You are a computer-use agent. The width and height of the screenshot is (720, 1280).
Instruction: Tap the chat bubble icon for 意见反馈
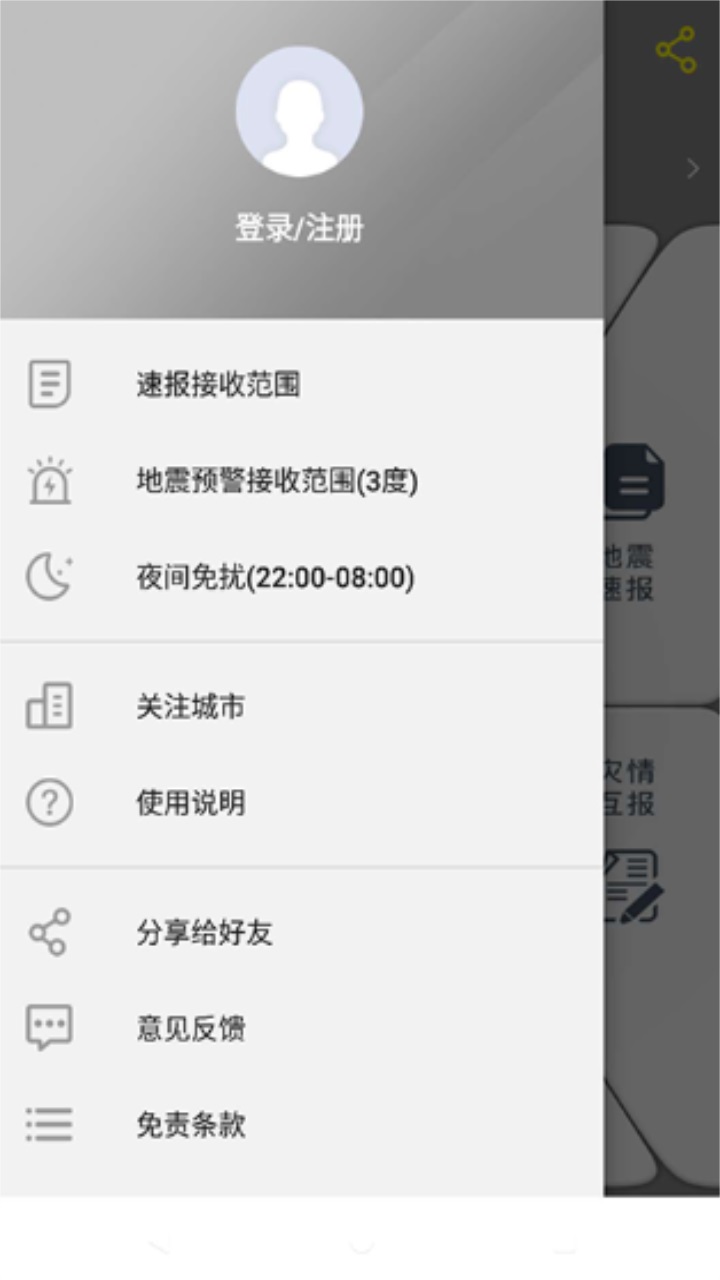coord(48,1027)
